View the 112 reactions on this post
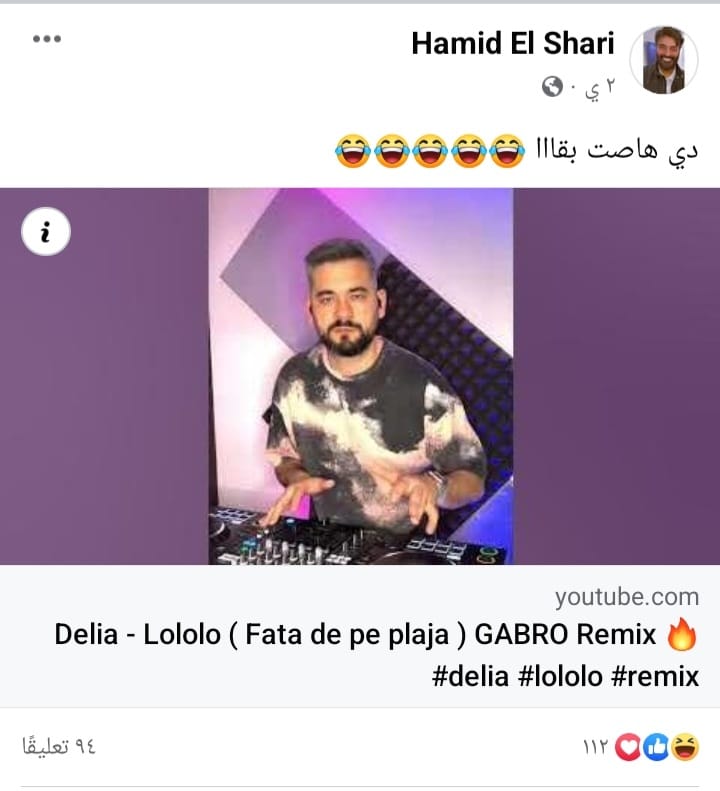This screenshot has height=791, width=720. (642, 746)
